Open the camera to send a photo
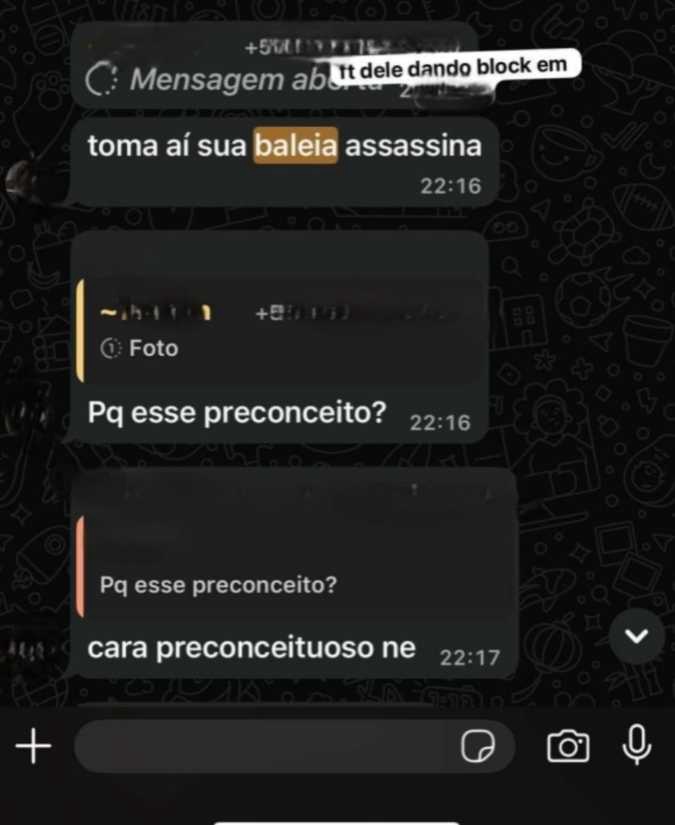Viewport: 675px width, 825px height. coord(568,746)
